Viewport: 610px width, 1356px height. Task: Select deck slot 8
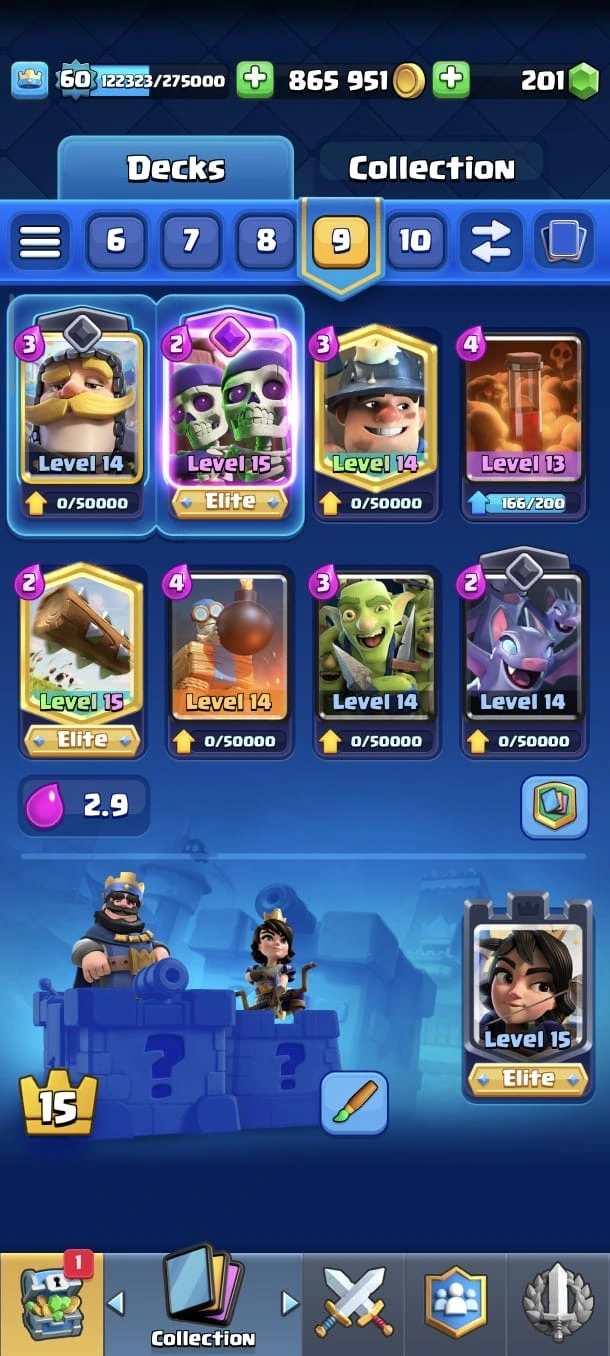coord(266,241)
